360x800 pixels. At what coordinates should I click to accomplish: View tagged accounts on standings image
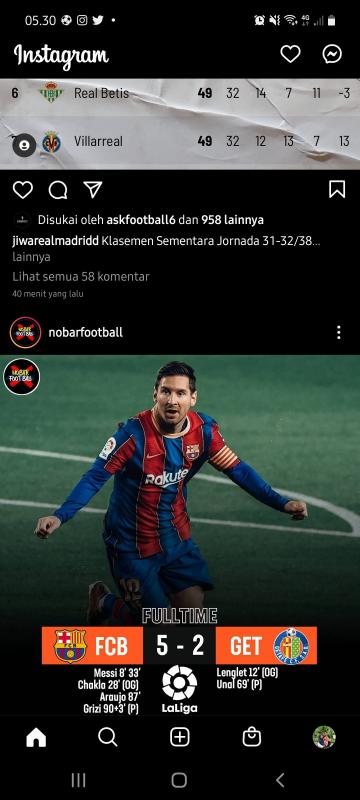[24, 145]
